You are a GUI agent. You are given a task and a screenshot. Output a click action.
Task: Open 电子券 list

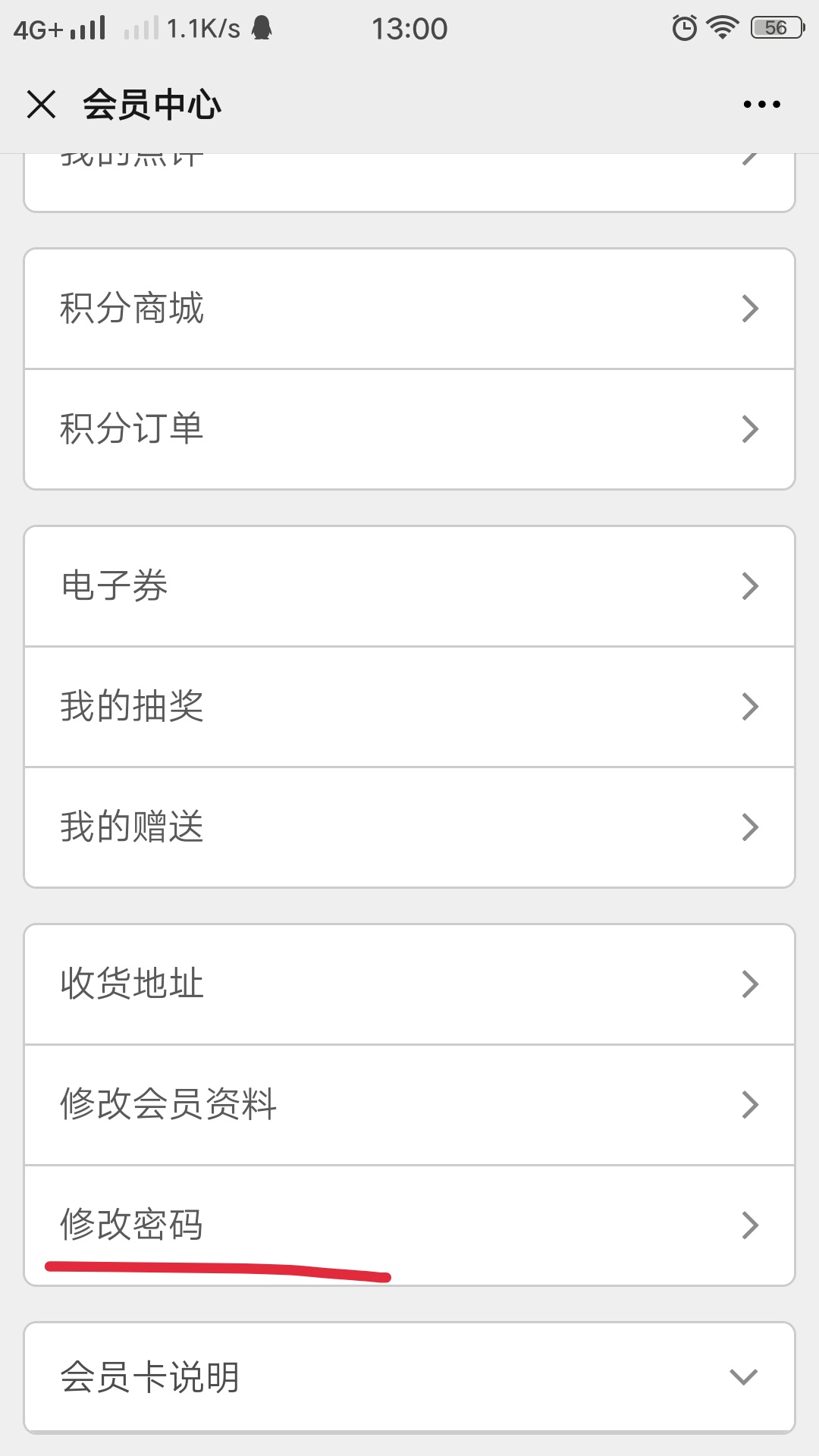point(409,586)
